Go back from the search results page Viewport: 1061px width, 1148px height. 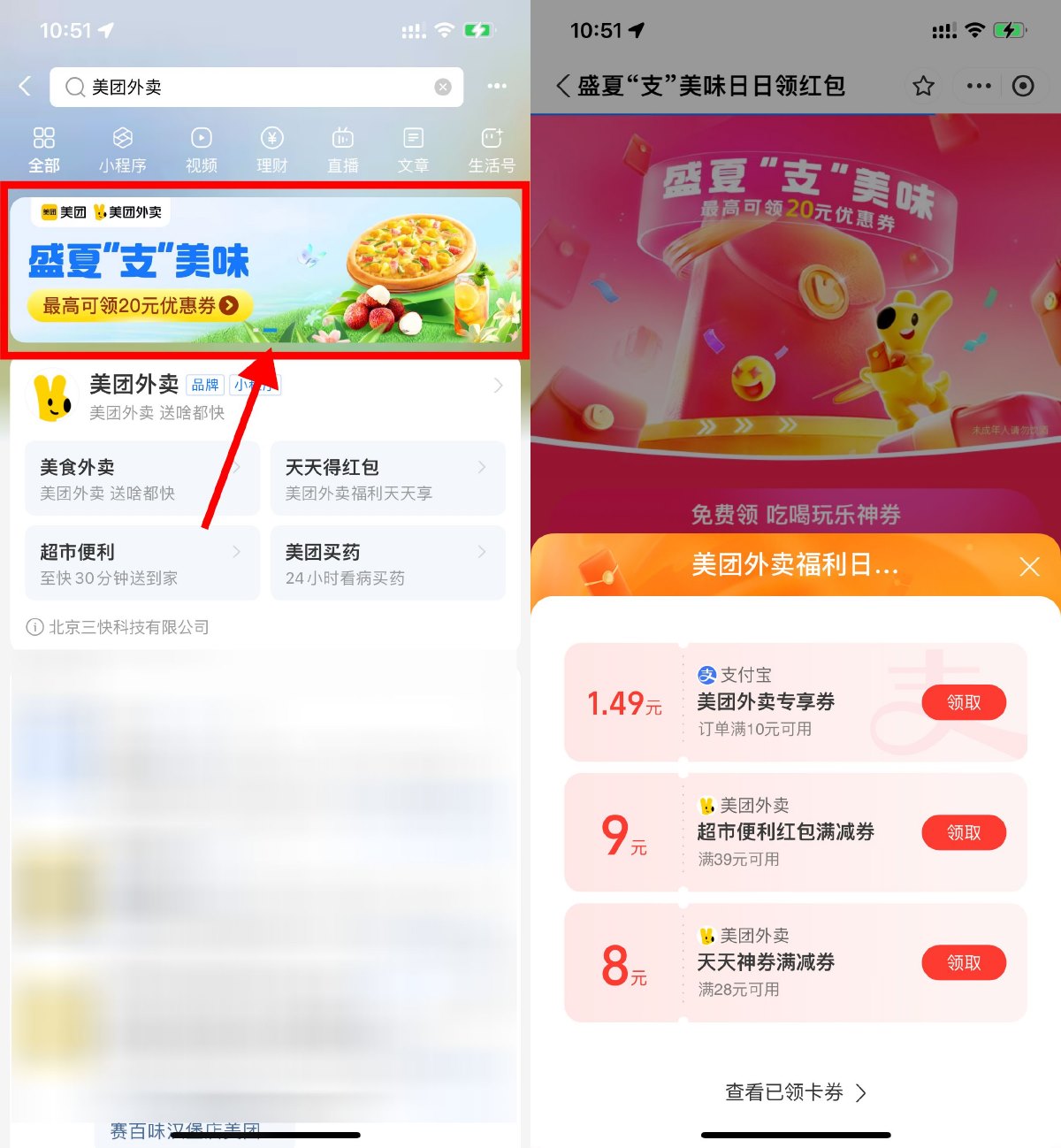pyautogui.click(x=26, y=87)
